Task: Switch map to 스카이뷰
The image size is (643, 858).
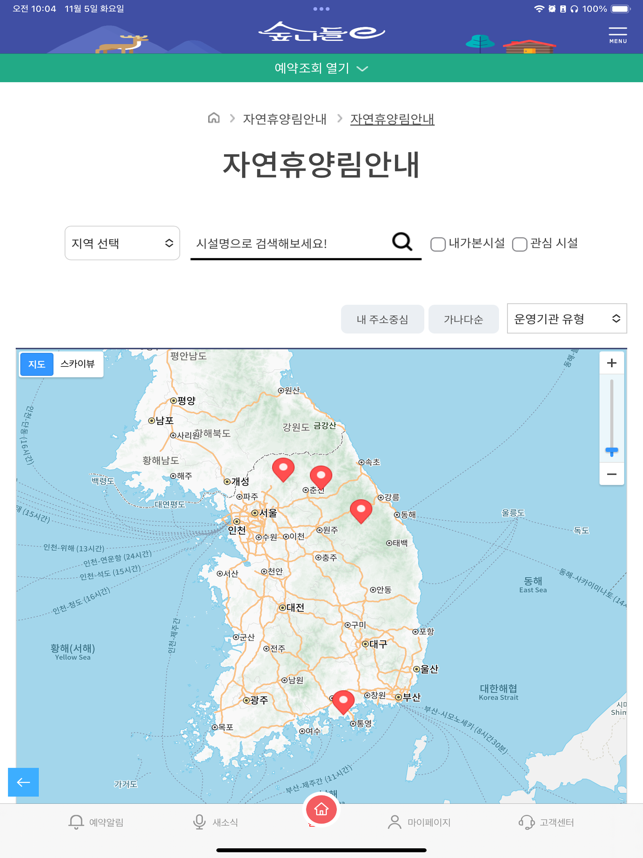Action: click(x=78, y=364)
